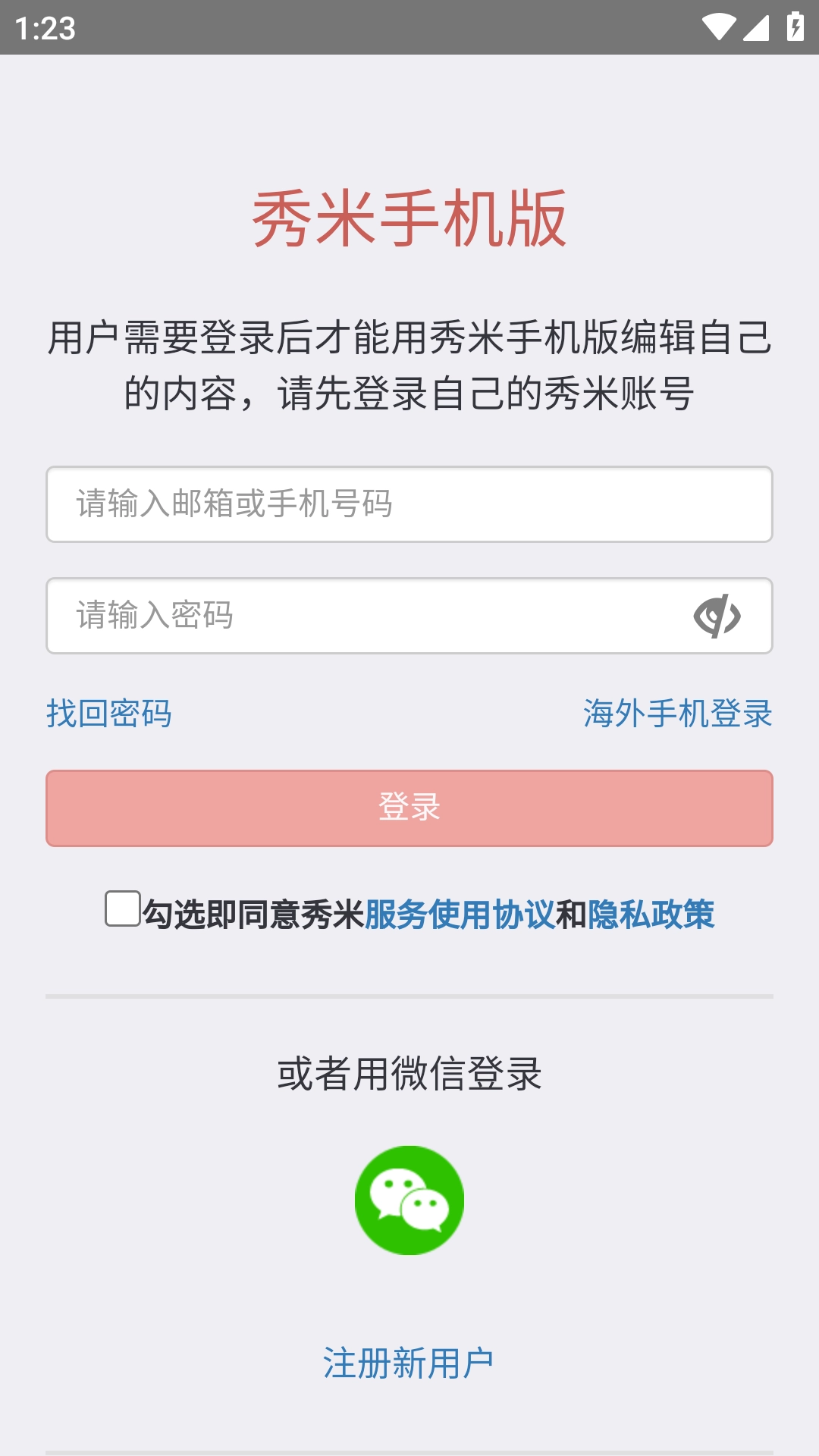Open 找回密码 to recover your password

(108, 714)
